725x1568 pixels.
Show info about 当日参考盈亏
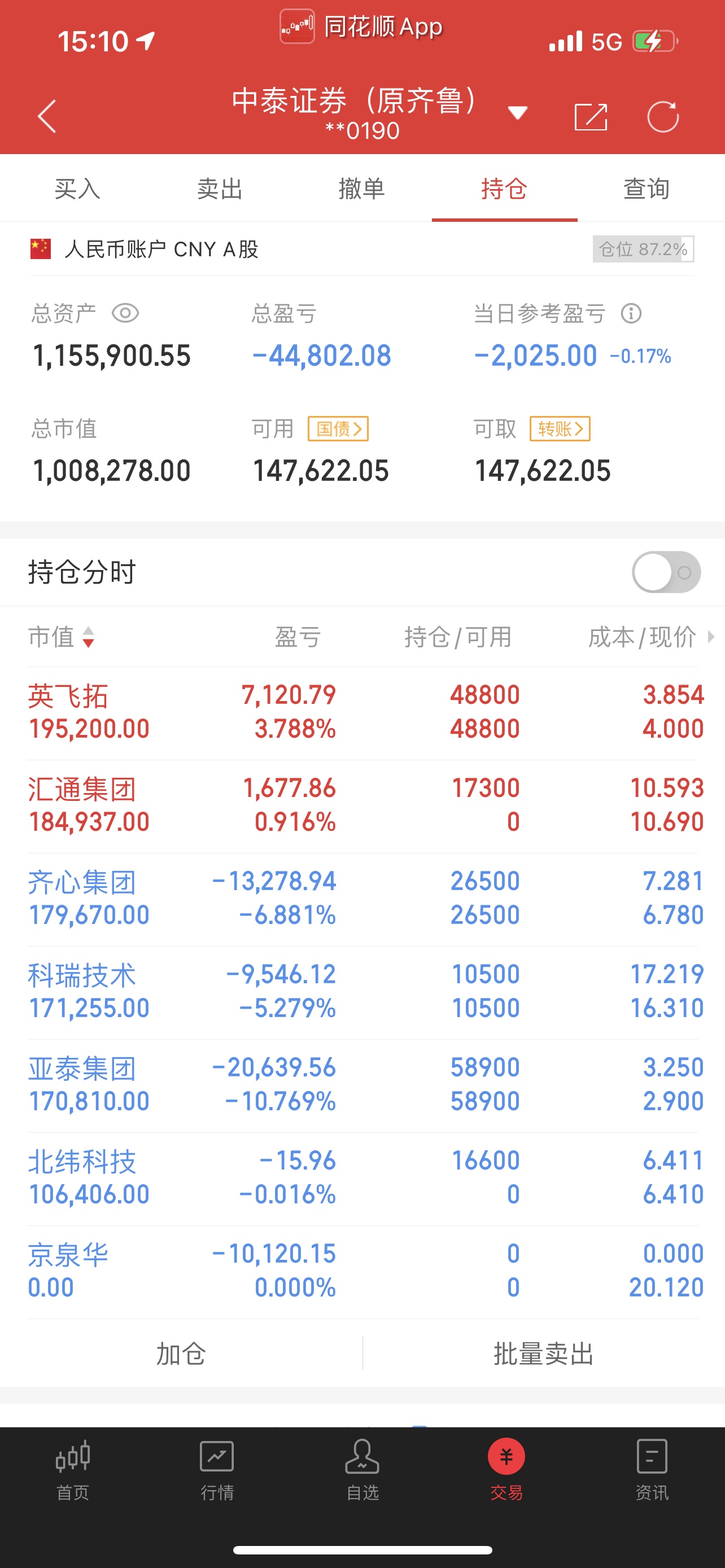pos(631,313)
